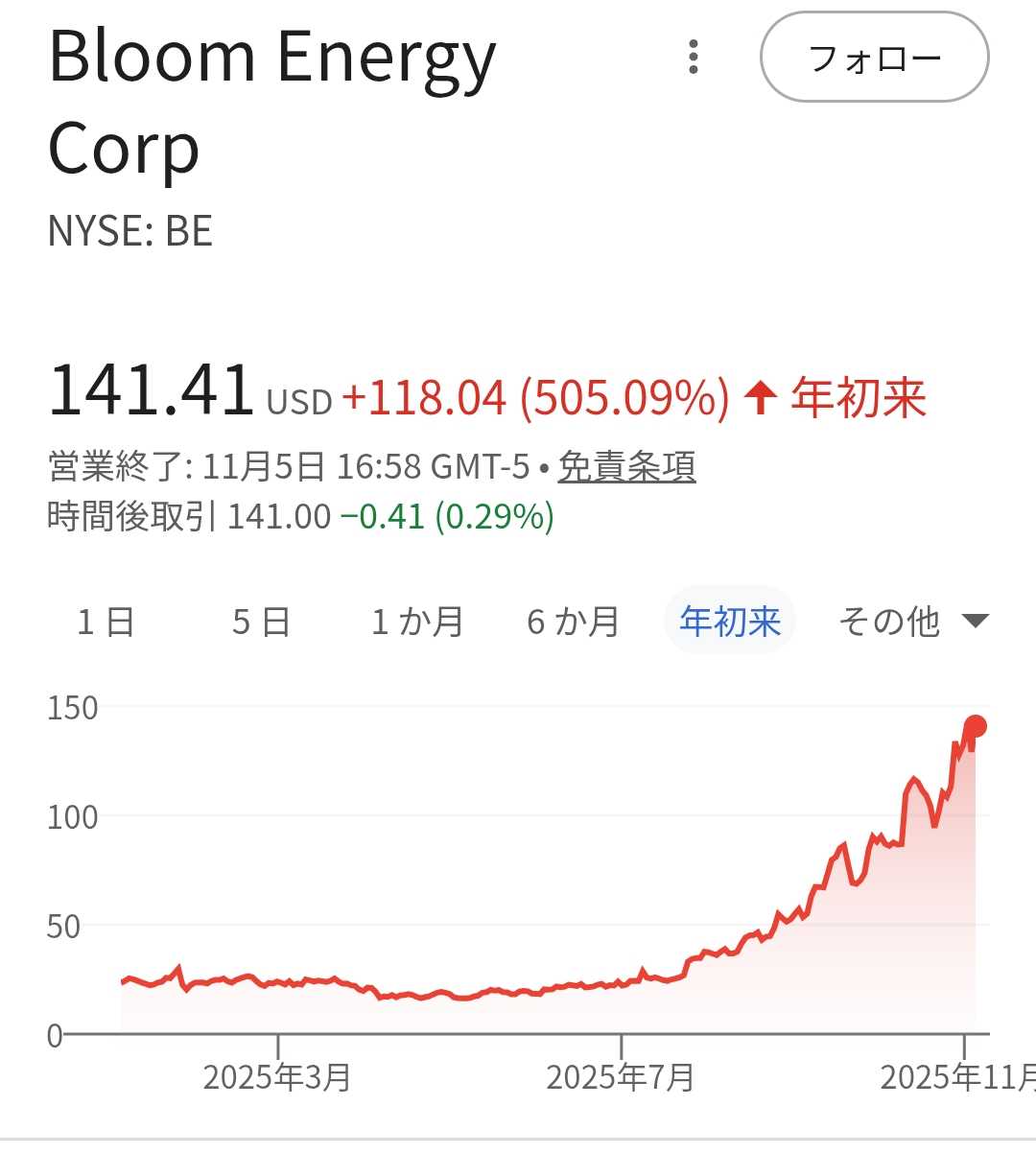Select the 5日 chart range

pos(261,622)
